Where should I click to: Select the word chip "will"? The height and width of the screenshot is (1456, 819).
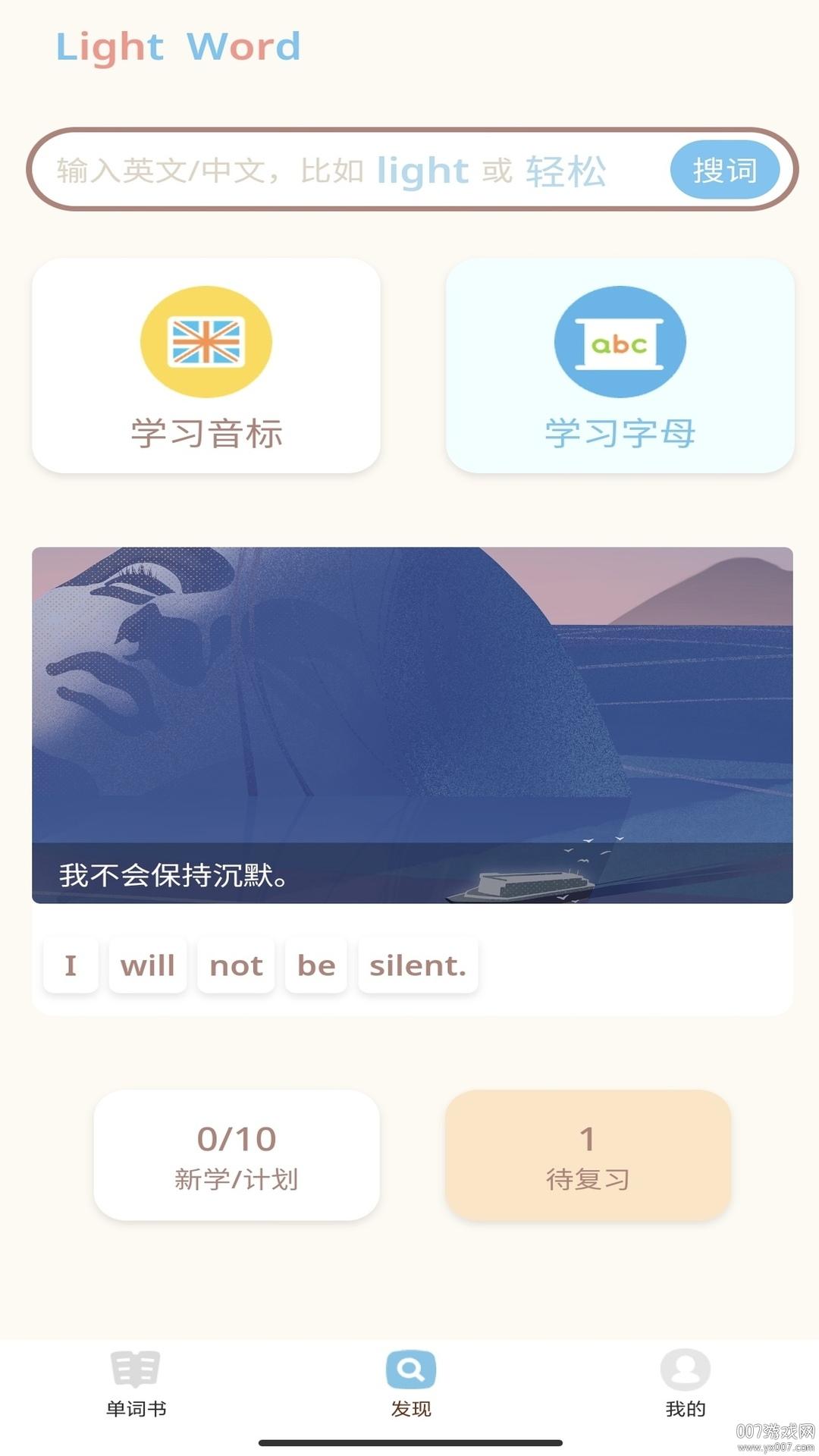point(147,965)
